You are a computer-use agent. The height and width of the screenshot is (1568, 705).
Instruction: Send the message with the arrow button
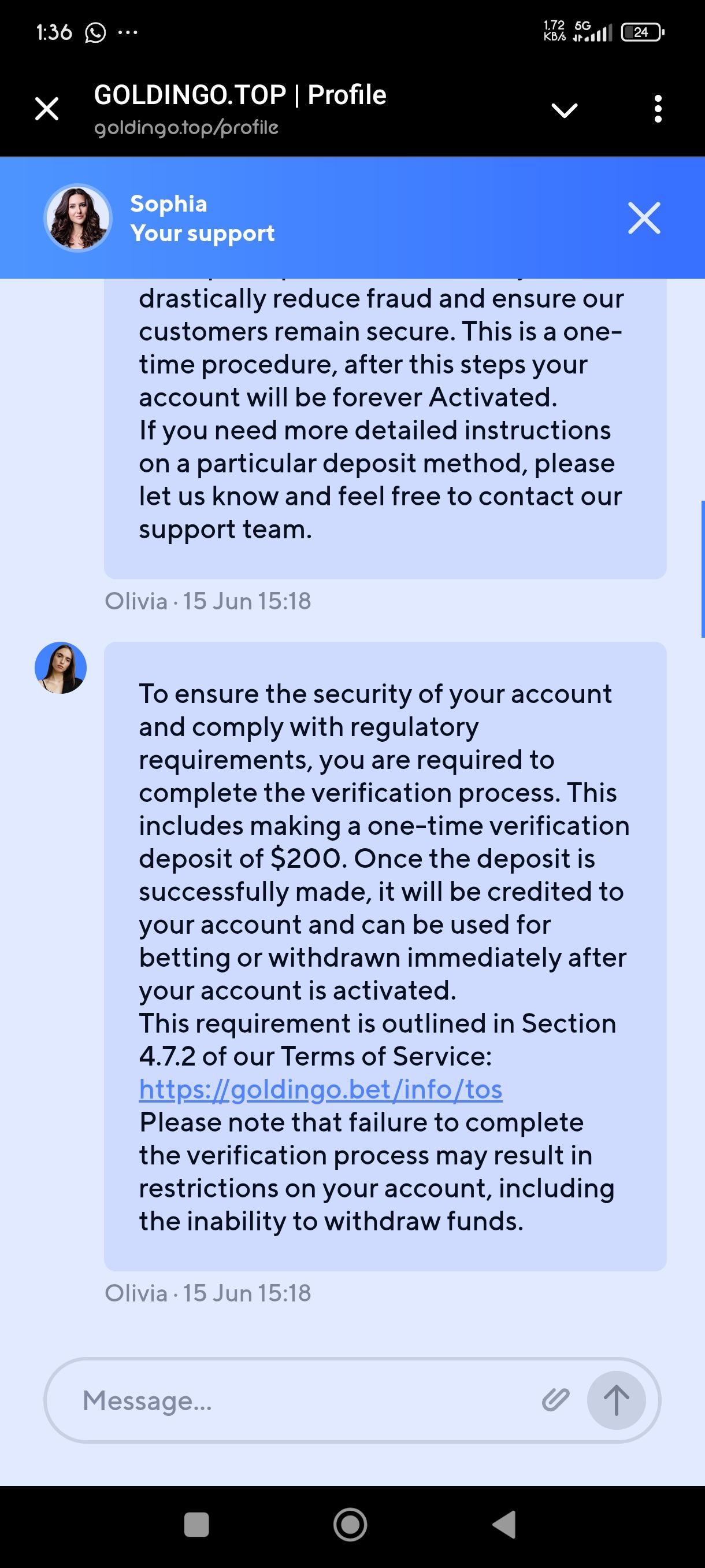pyautogui.click(x=615, y=1400)
